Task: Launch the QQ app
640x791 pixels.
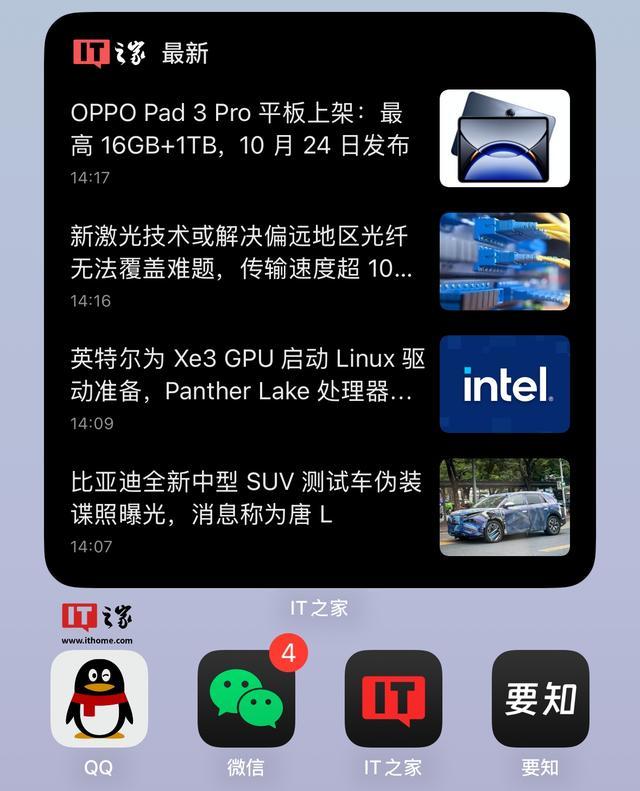Action: (99, 698)
